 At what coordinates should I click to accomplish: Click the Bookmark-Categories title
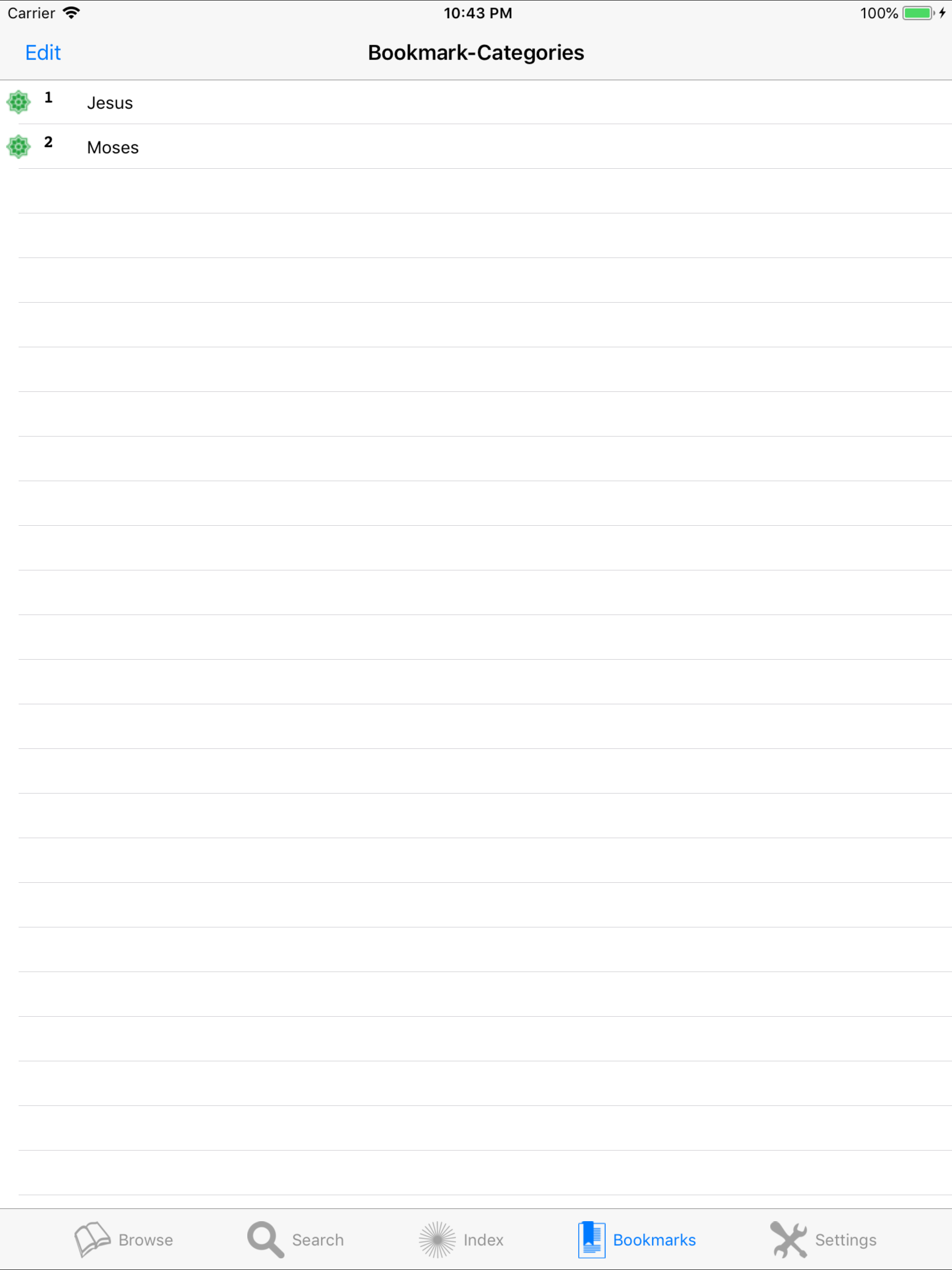[476, 52]
